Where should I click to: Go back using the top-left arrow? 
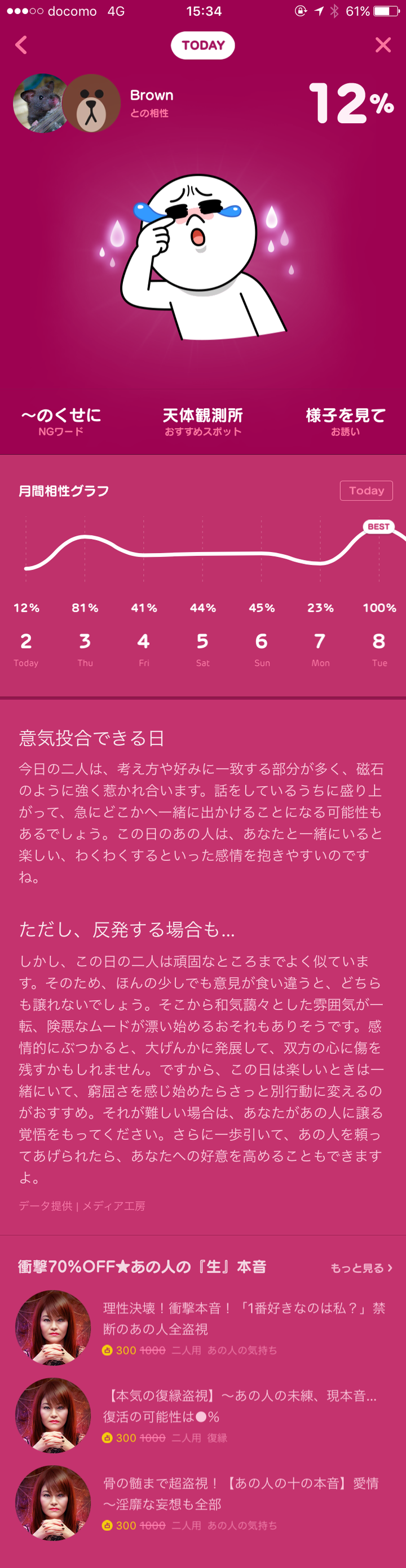[x=21, y=45]
